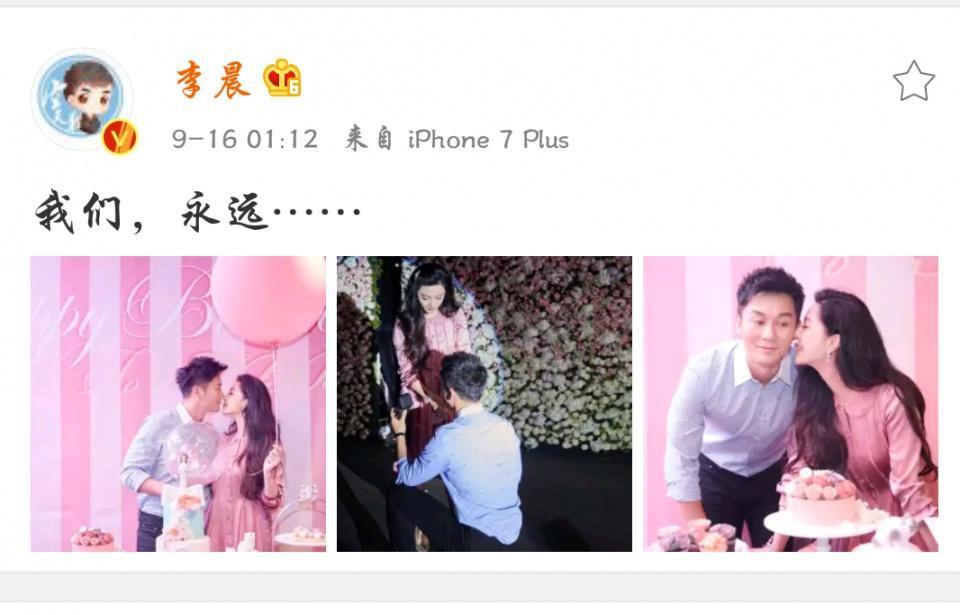Tap the username 李晨
960x615 pixels.
[x=212, y=80]
